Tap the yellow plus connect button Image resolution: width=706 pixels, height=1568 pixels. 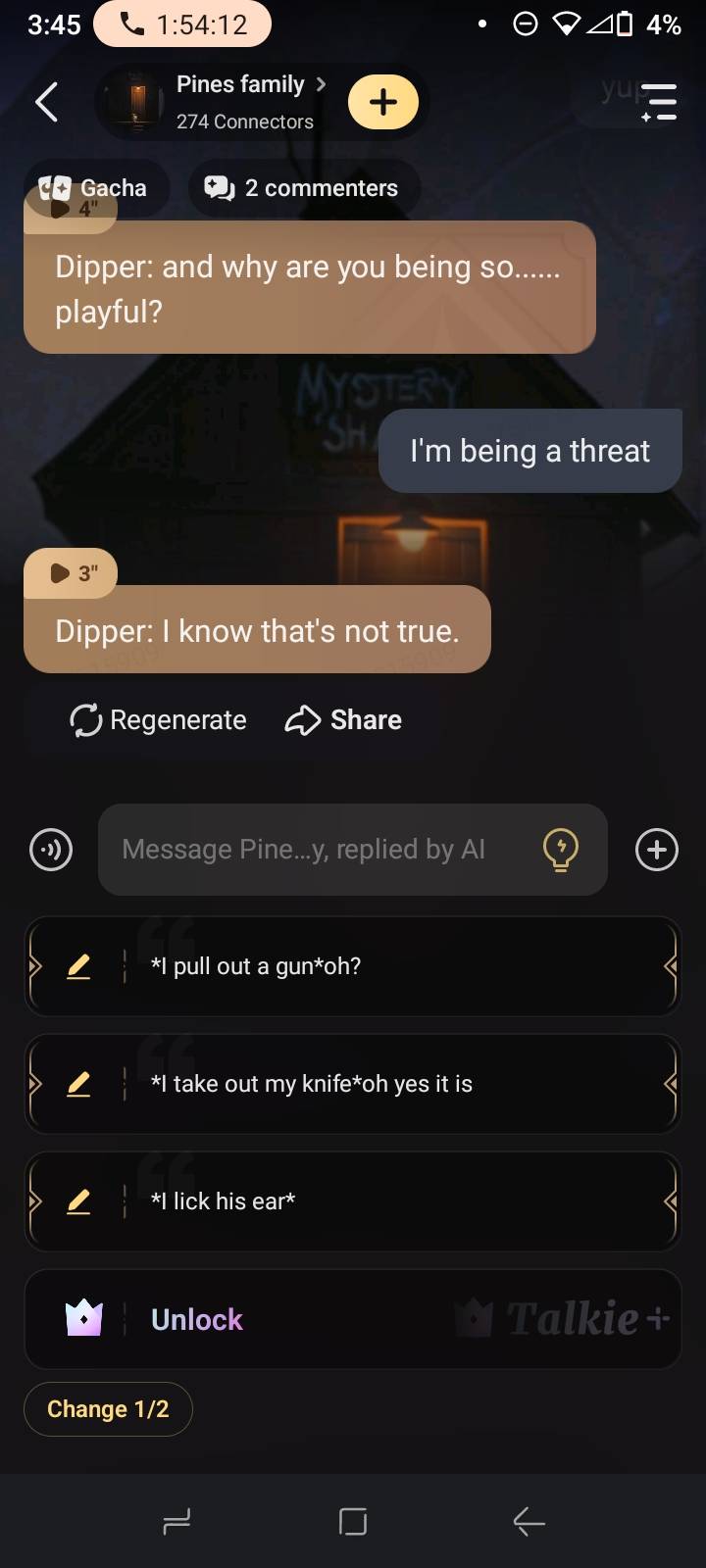383,102
